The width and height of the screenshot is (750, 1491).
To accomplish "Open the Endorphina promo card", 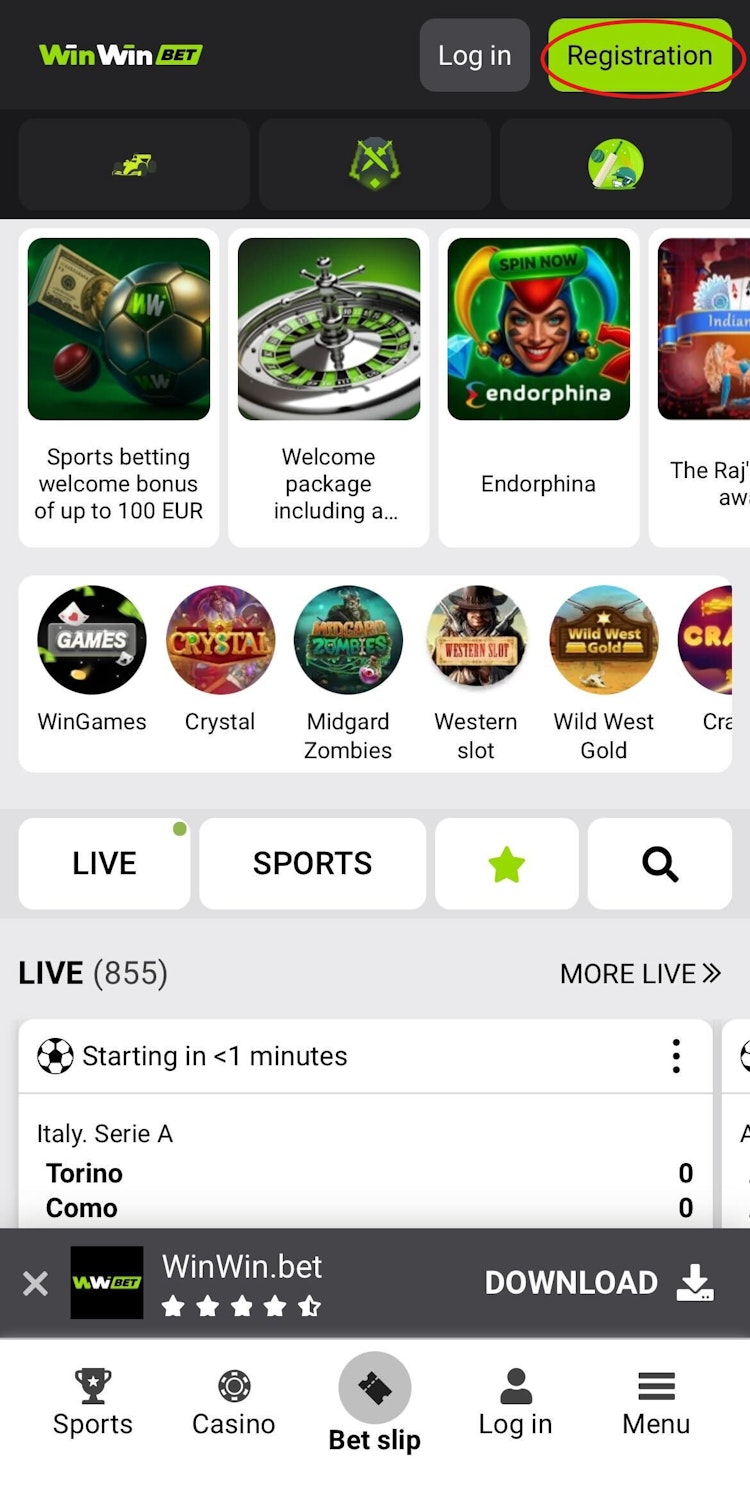I will tap(538, 390).
